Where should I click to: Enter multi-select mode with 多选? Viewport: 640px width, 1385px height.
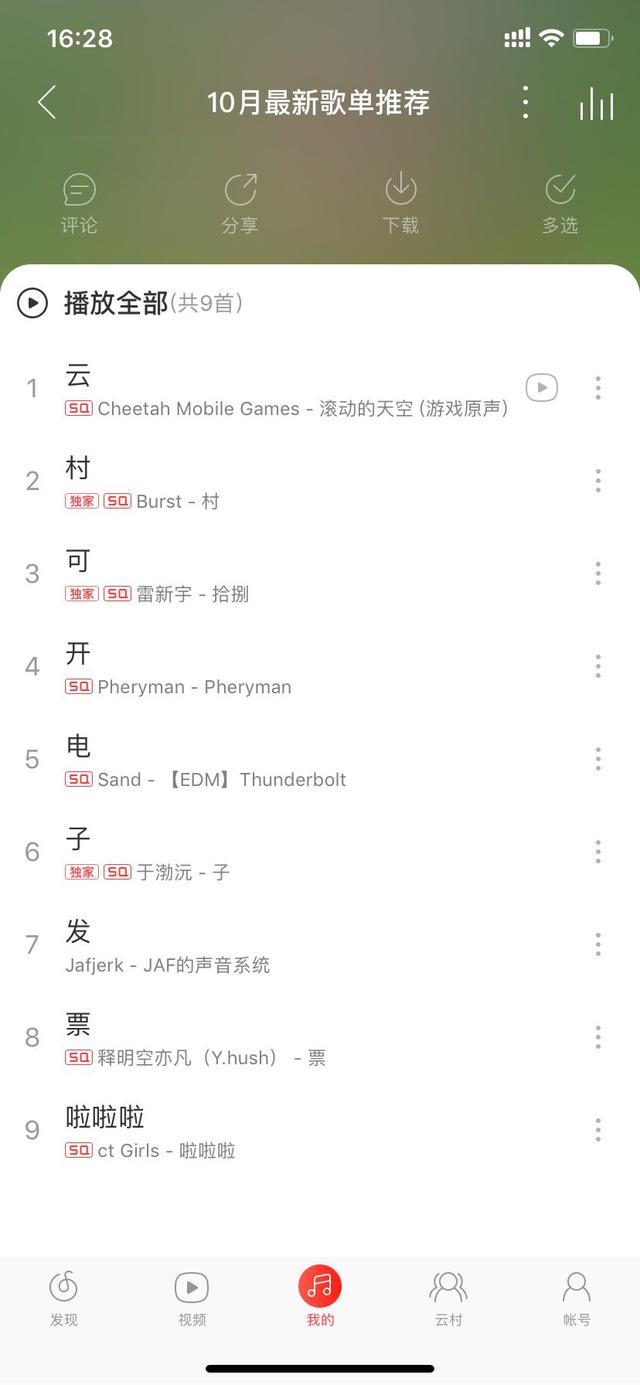[x=560, y=204]
